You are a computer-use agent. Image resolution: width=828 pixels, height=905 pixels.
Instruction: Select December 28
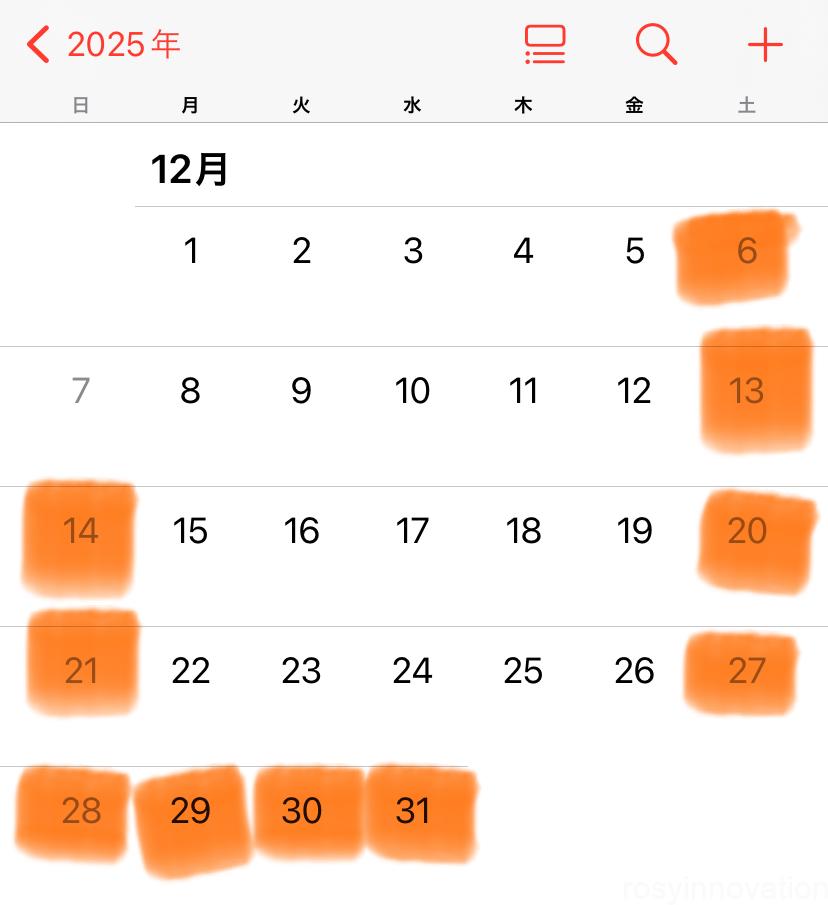pyautogui.click(x=80, y=811)
